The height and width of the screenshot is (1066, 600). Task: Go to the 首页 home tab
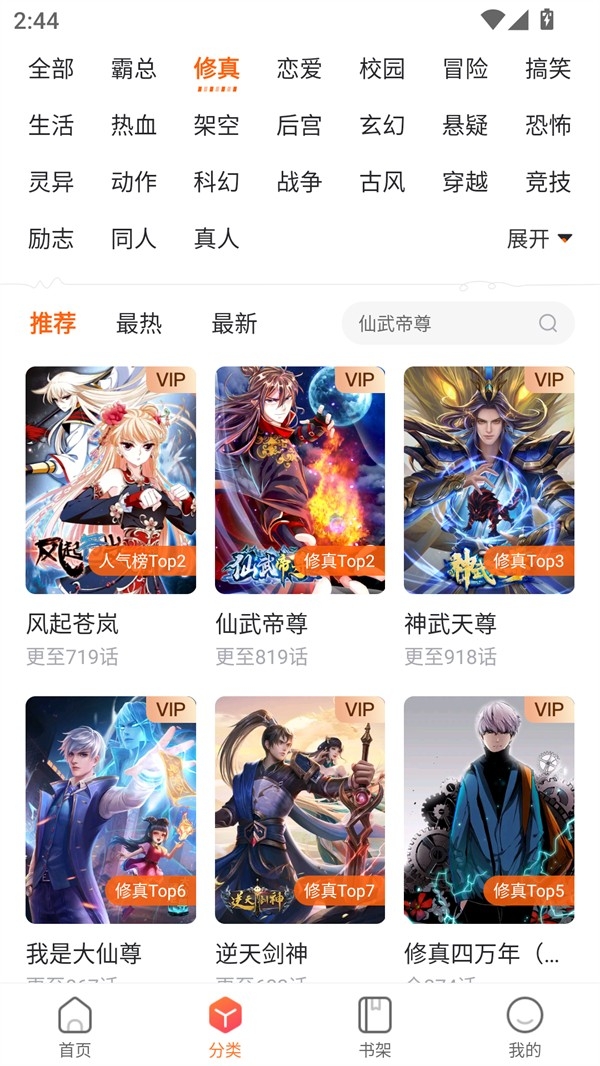pos(75,1028)
